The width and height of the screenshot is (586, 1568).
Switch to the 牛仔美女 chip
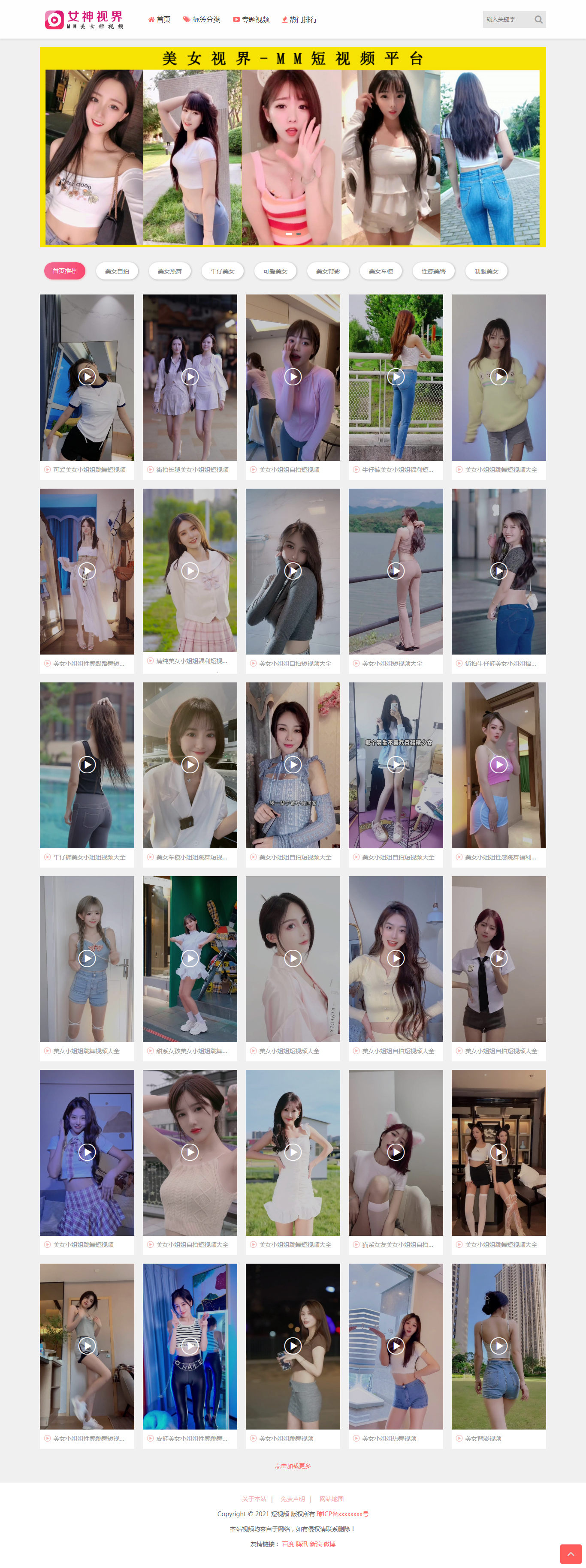222,271
